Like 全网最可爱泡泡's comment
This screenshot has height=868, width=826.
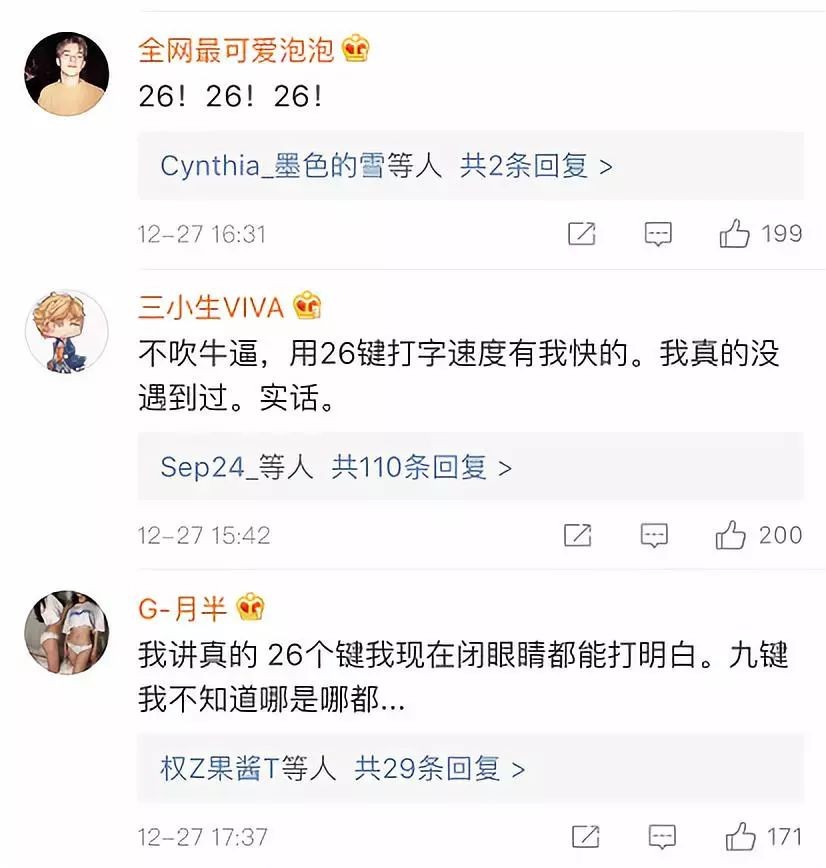point(735,234)
